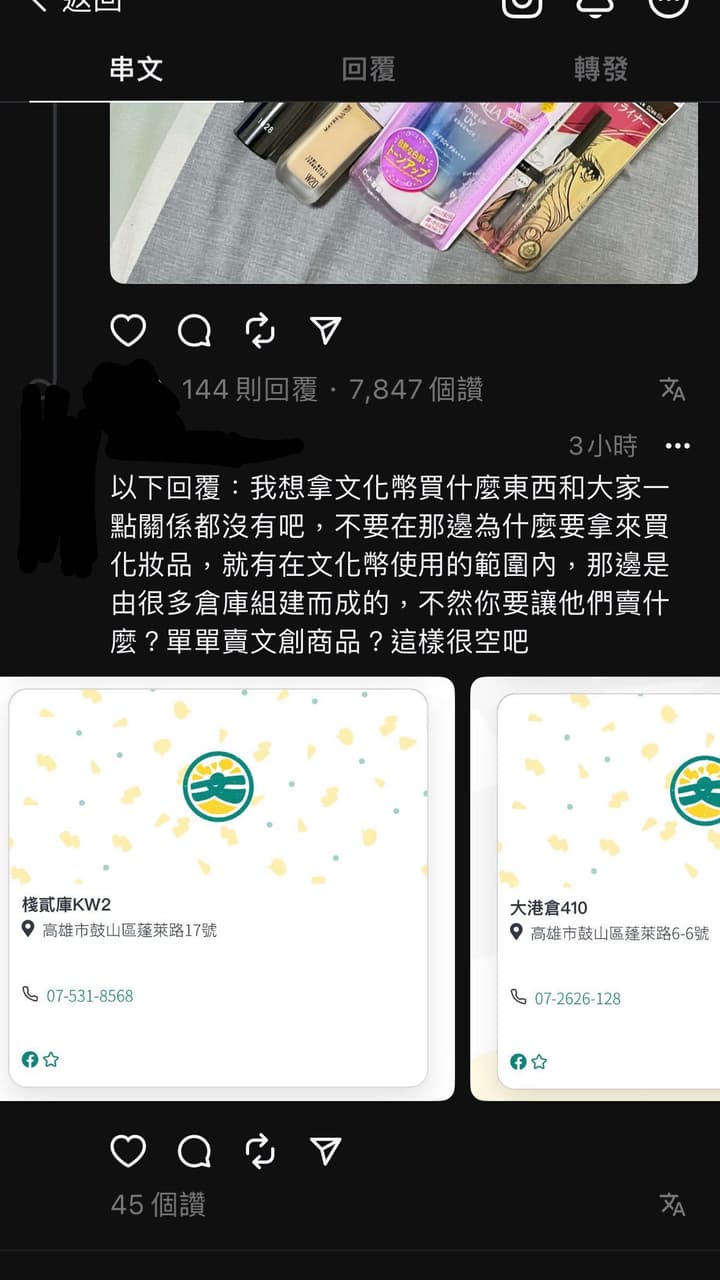Switch to the 轉發 tab

[601, 69]
